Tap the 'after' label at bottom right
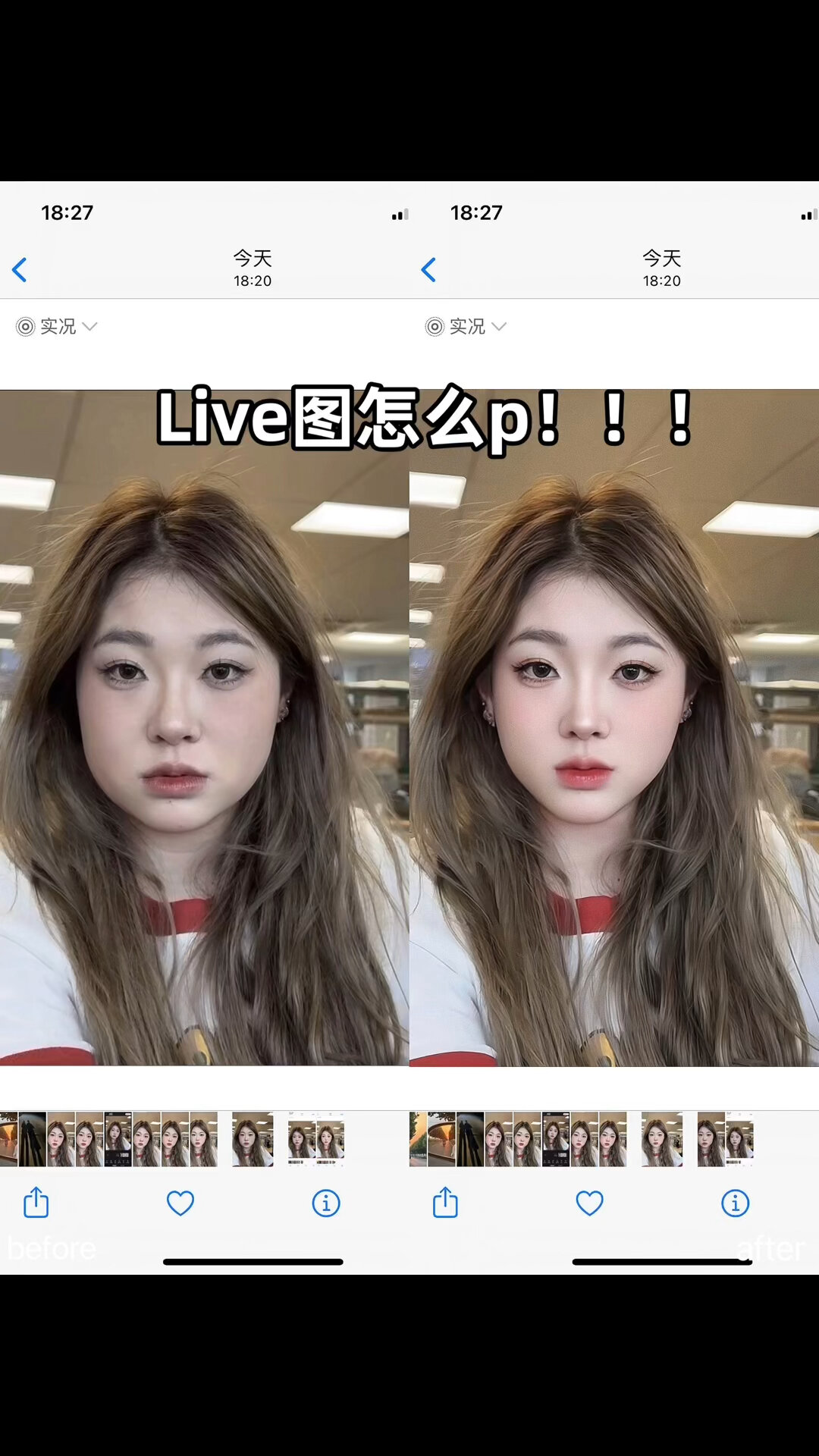Viewport: 819px width, 1456px height. 770,1247
